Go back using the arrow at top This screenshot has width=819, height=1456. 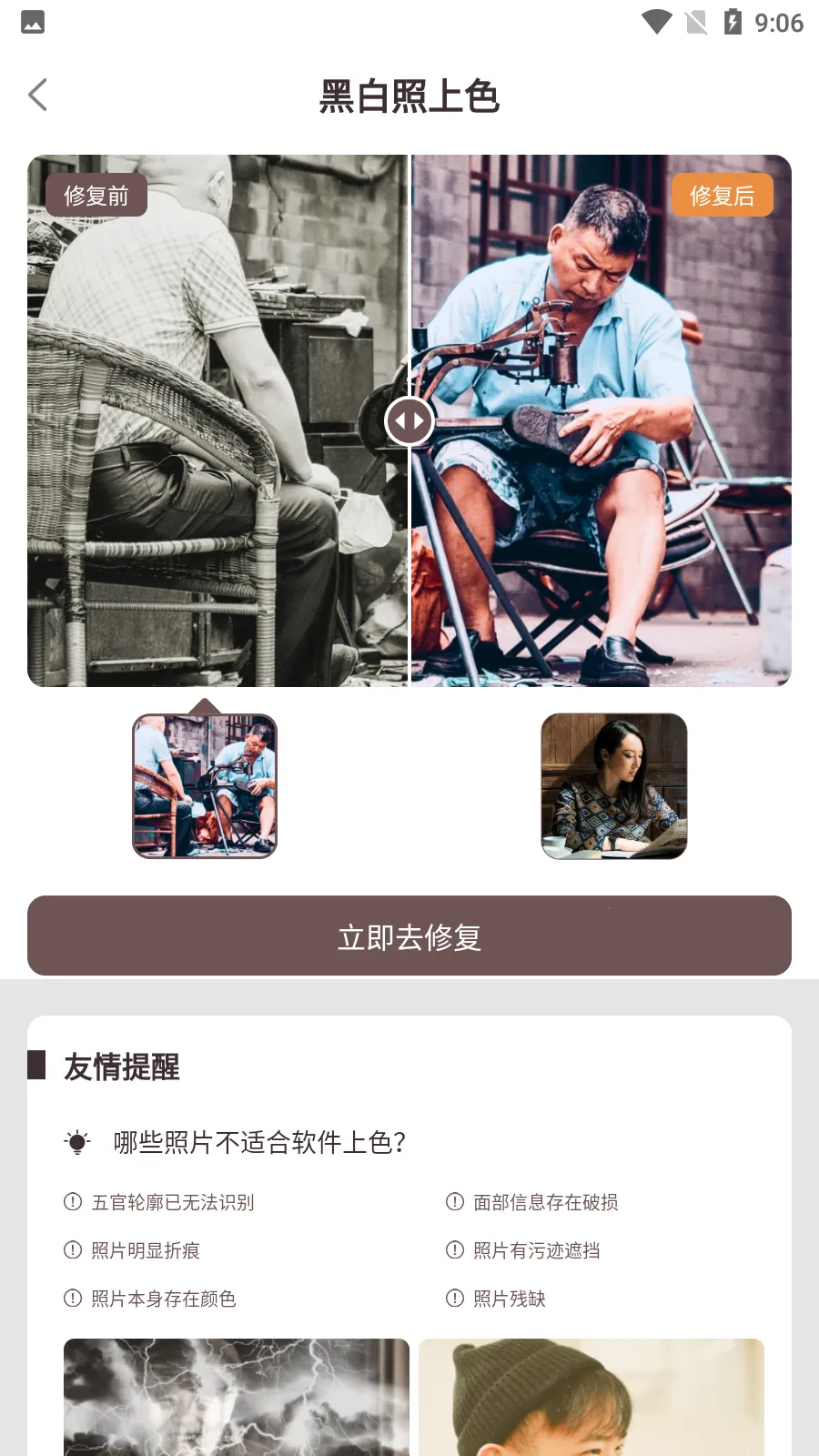pos(37,95)
